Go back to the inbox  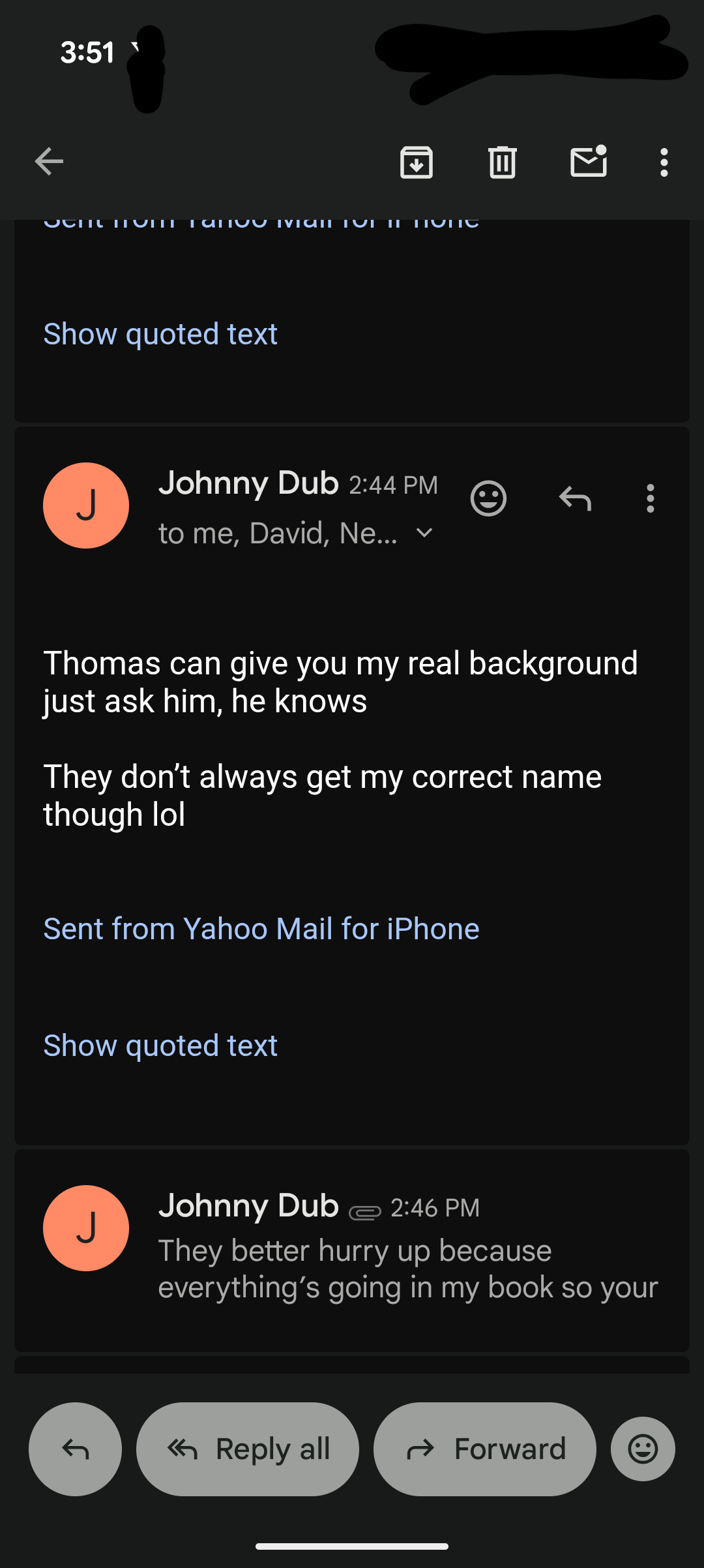click(49, 162)
